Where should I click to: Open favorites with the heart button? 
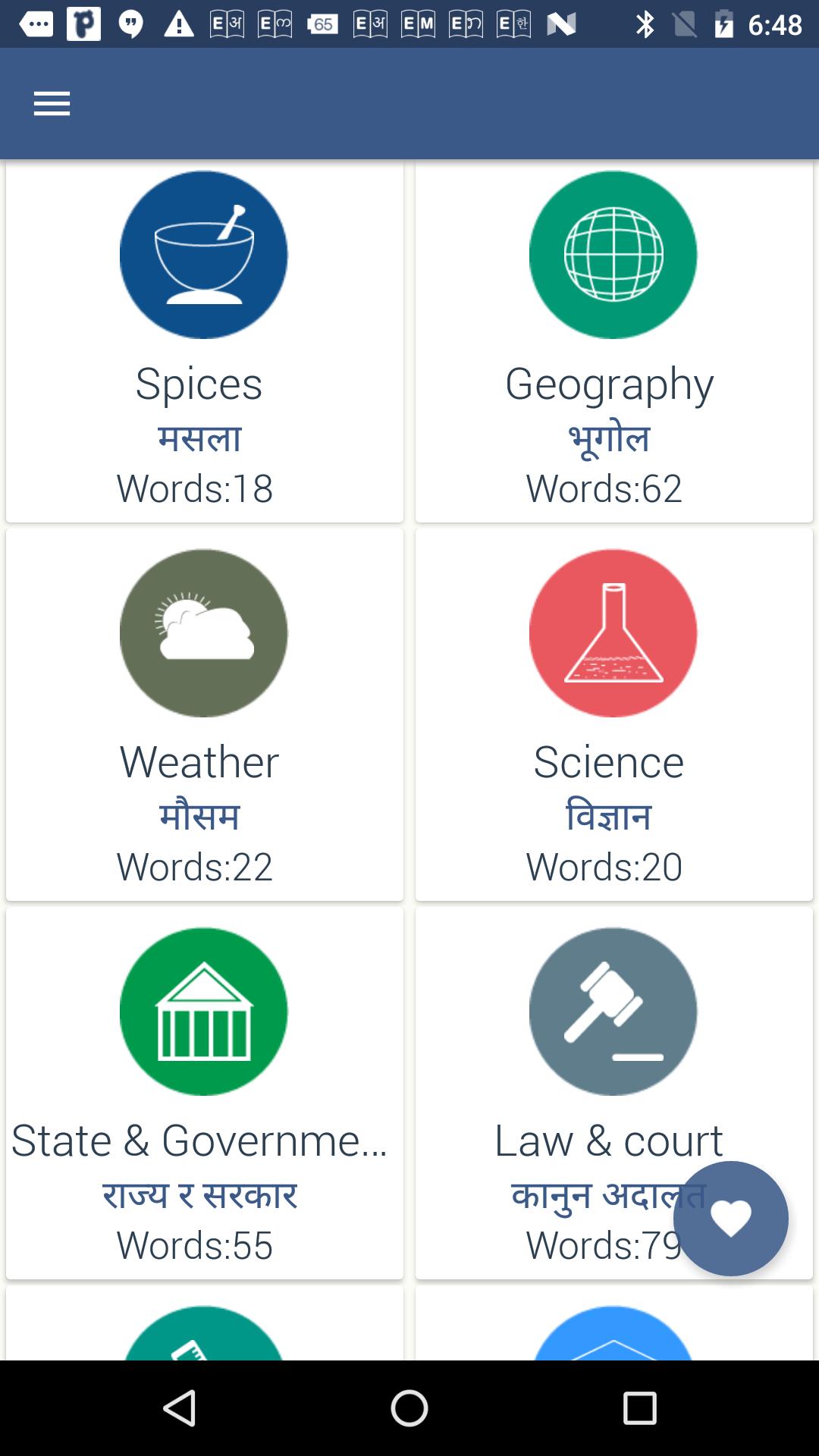730,1219
